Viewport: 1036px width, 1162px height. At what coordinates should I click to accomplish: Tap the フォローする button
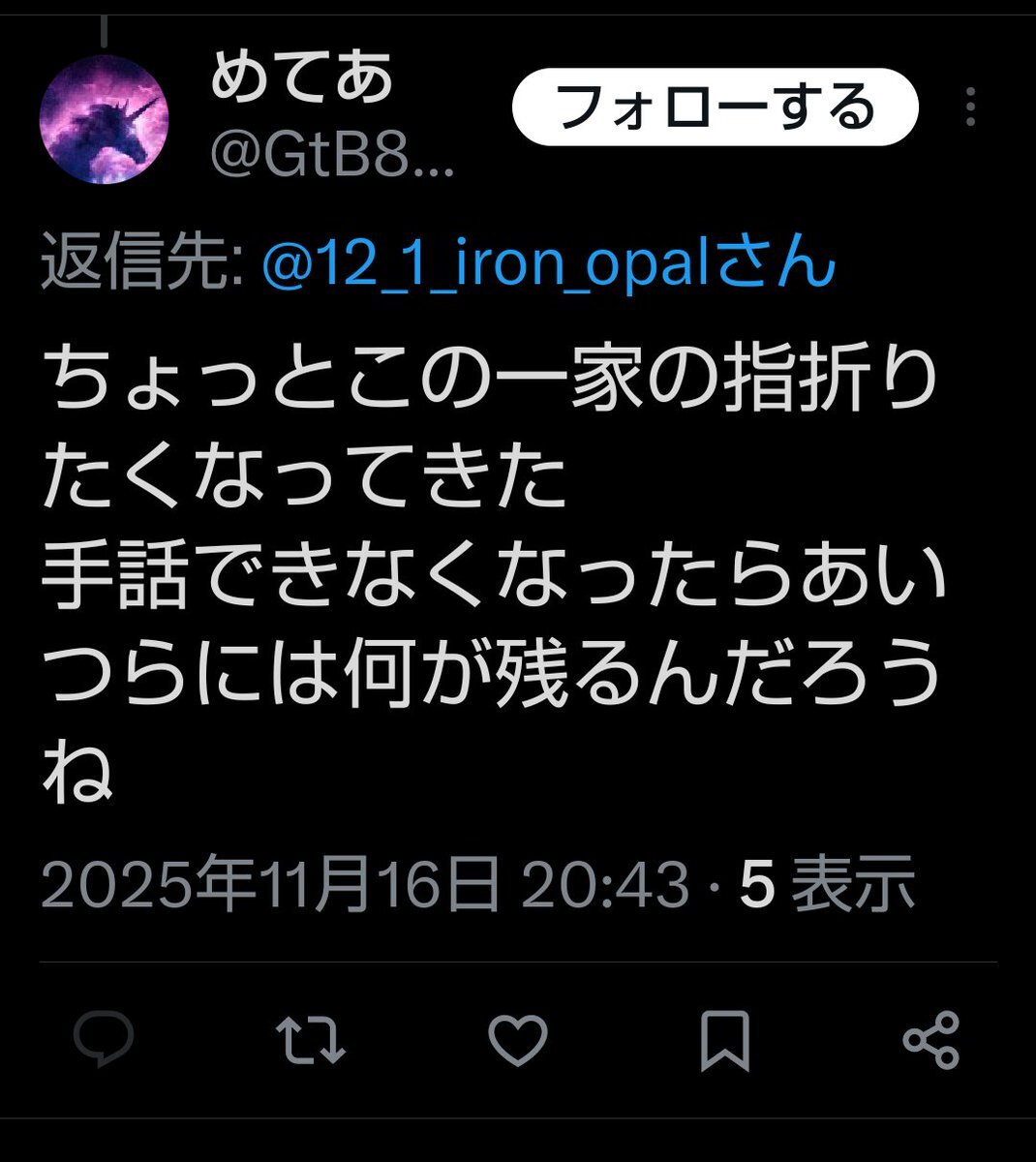[x=714, y=107]
